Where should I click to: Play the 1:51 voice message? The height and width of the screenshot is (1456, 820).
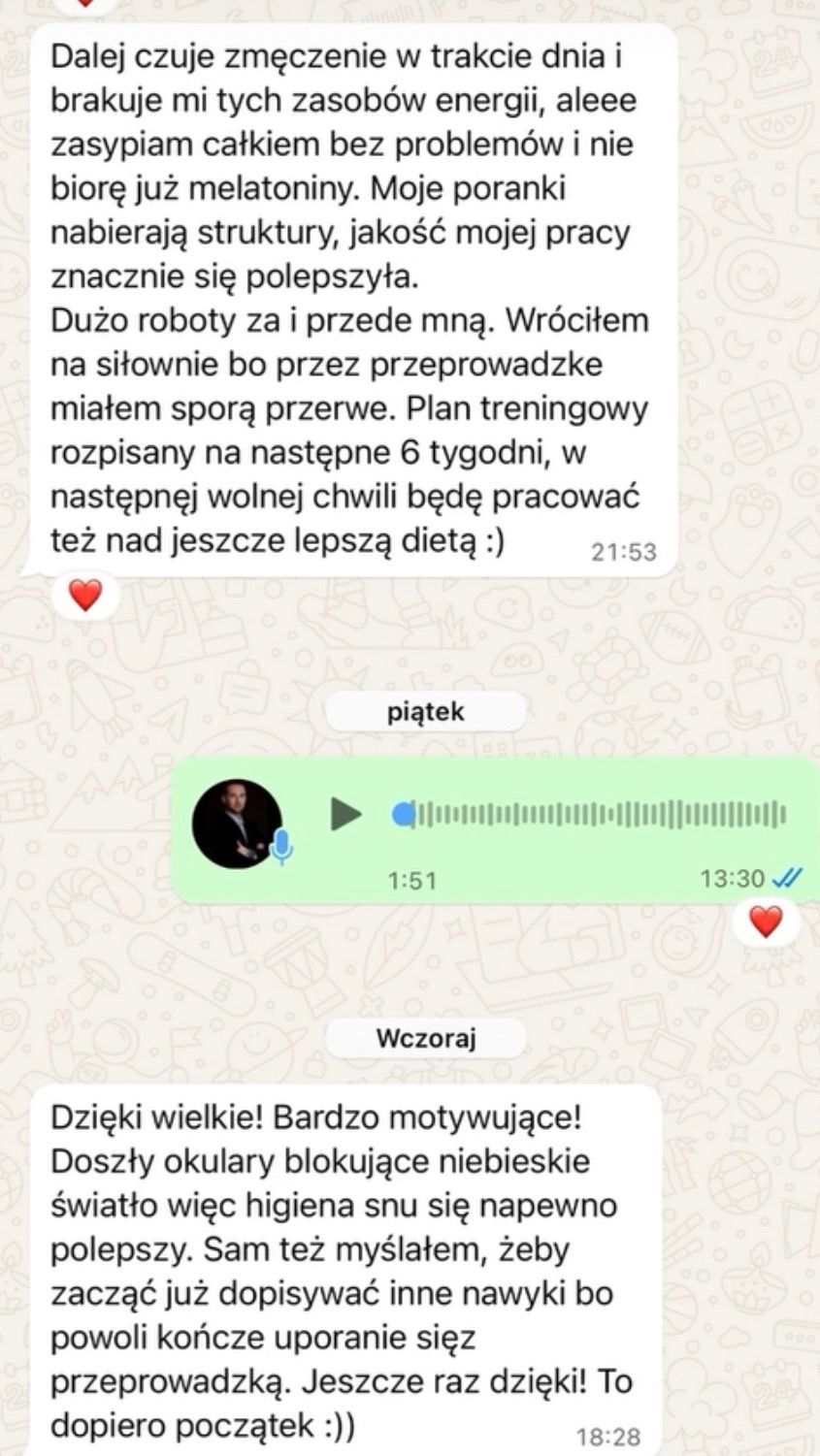[x=345, y=814]
